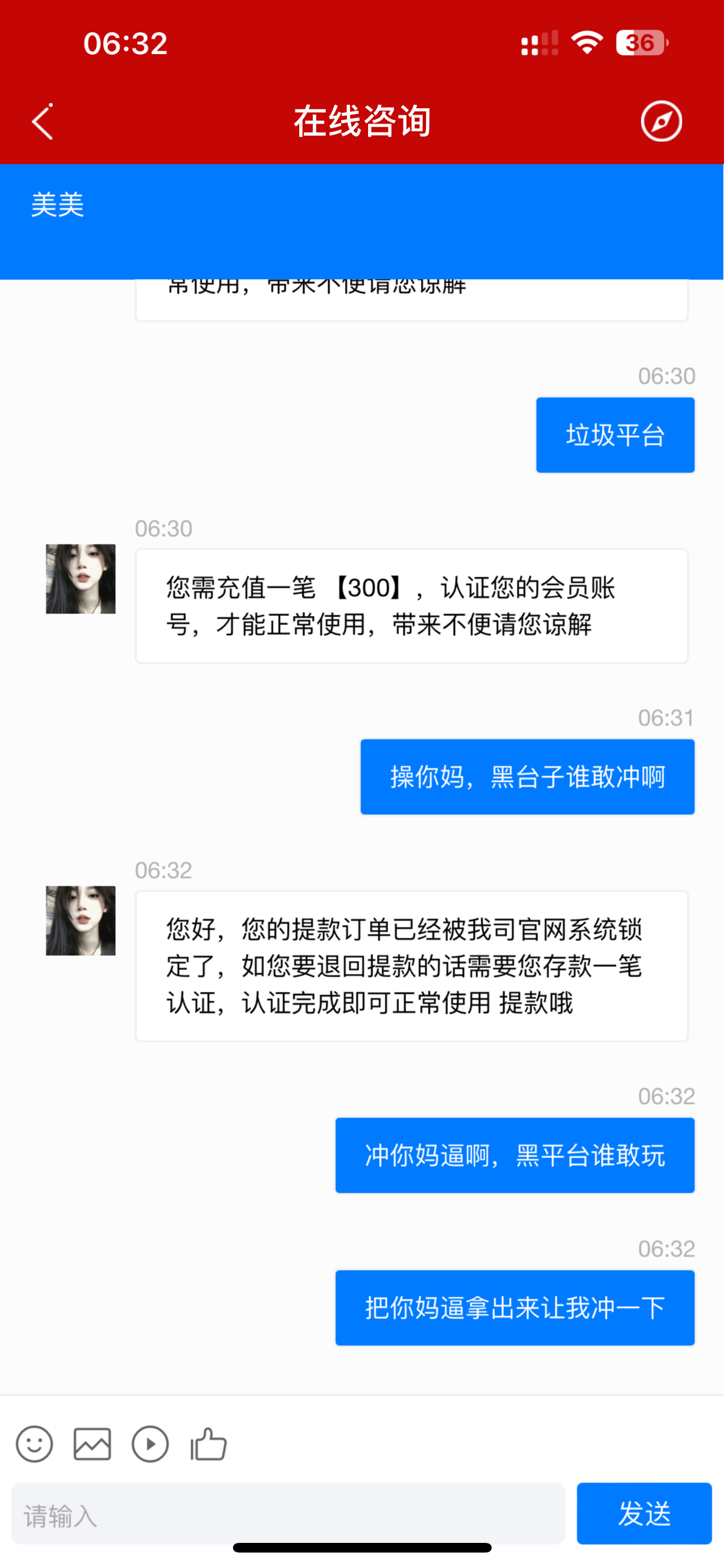Open the emoji picker
724x1568 pixels.
tap(35, 1444)
